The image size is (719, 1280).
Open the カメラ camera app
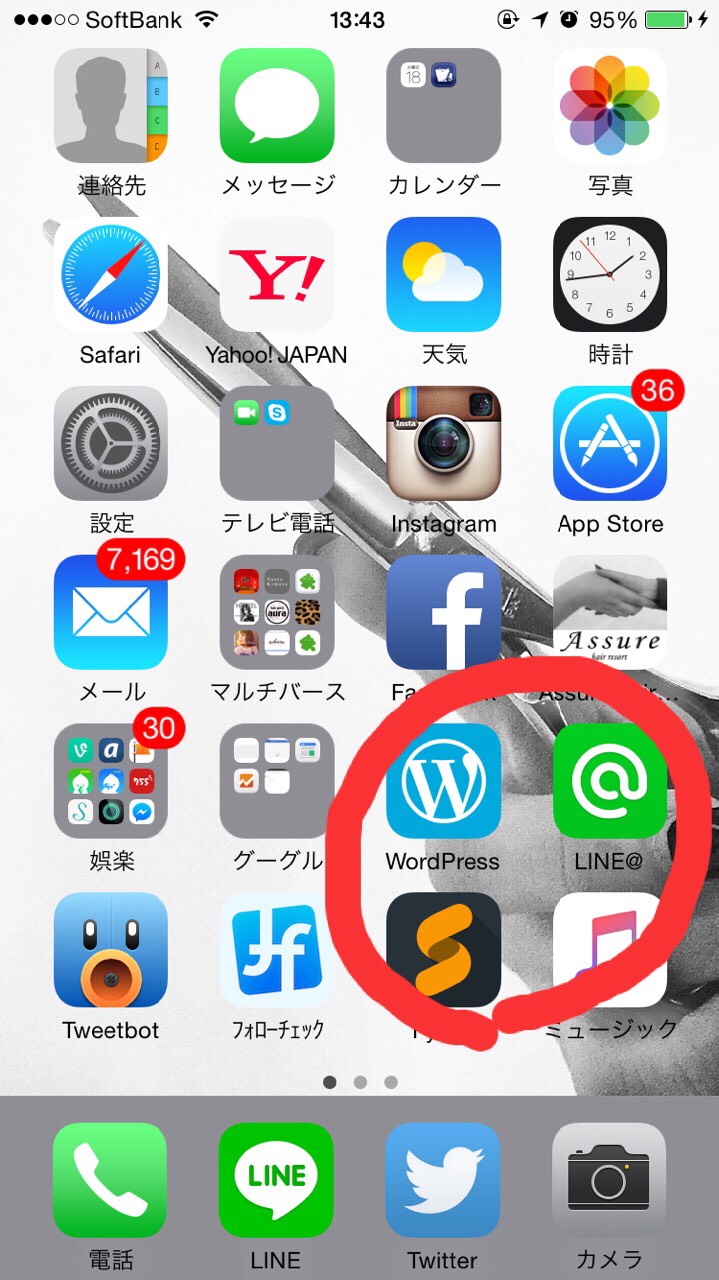[x=609, y=1180]
